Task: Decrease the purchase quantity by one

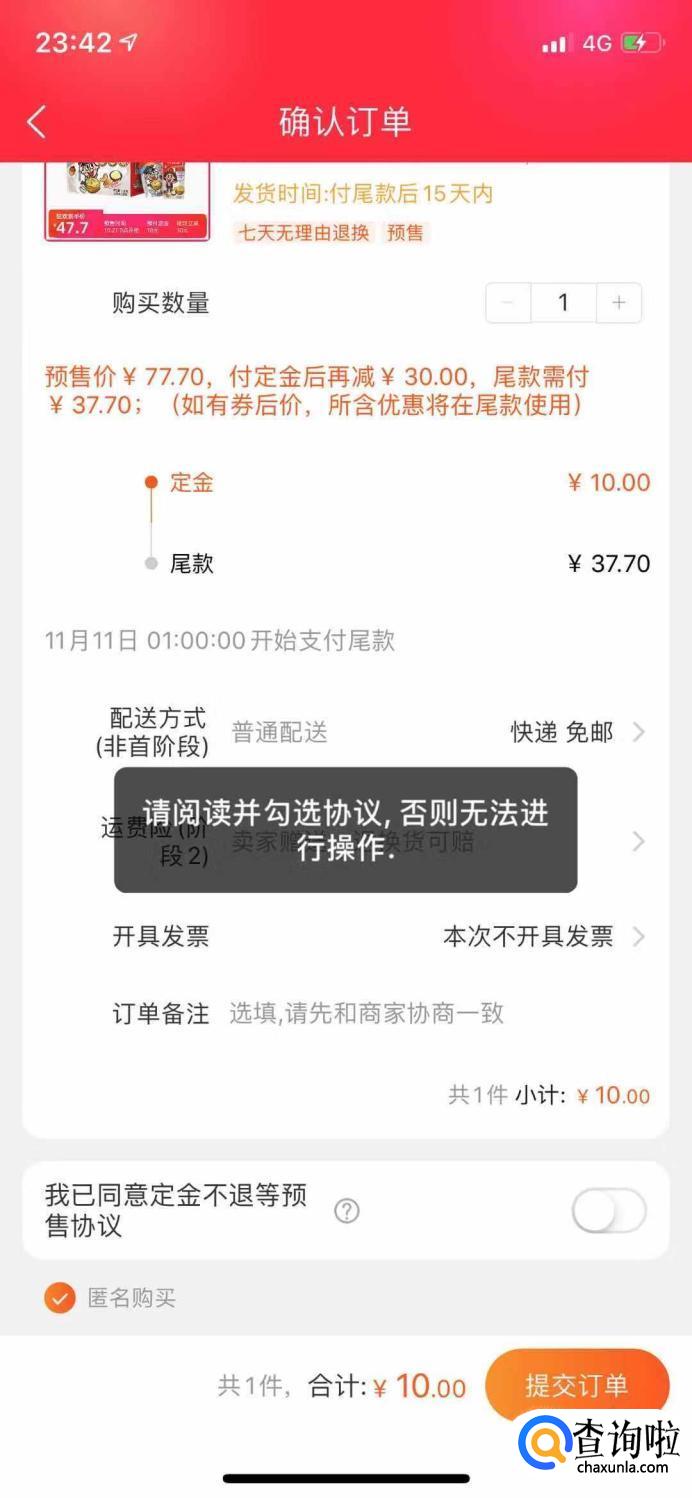Action: pos(509,303)
